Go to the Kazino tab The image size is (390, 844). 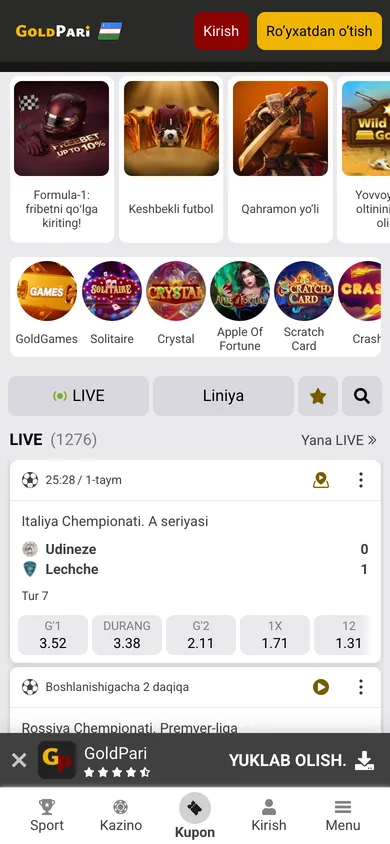pyautogui.click(x=121, y=815)
